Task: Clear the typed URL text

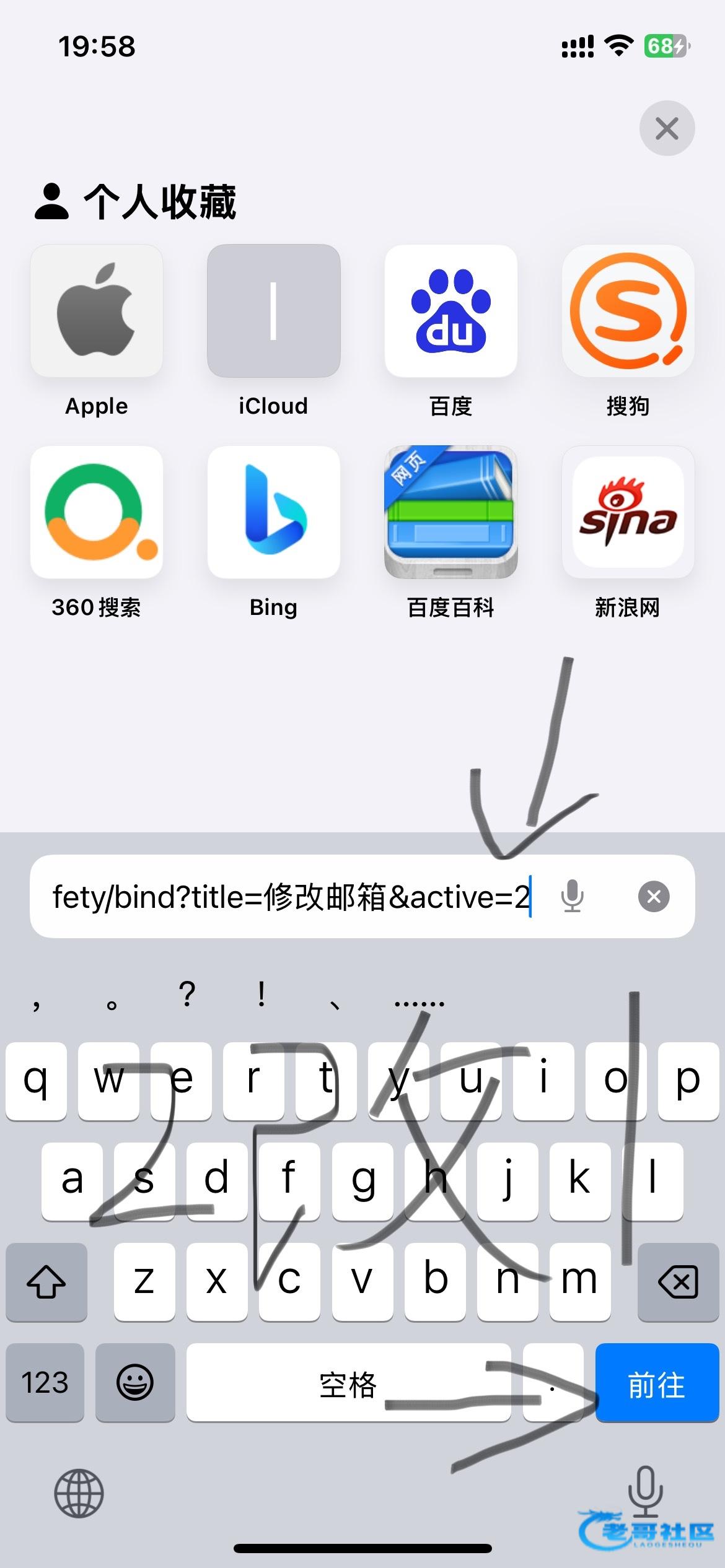Action: click(x=654, y=897)
